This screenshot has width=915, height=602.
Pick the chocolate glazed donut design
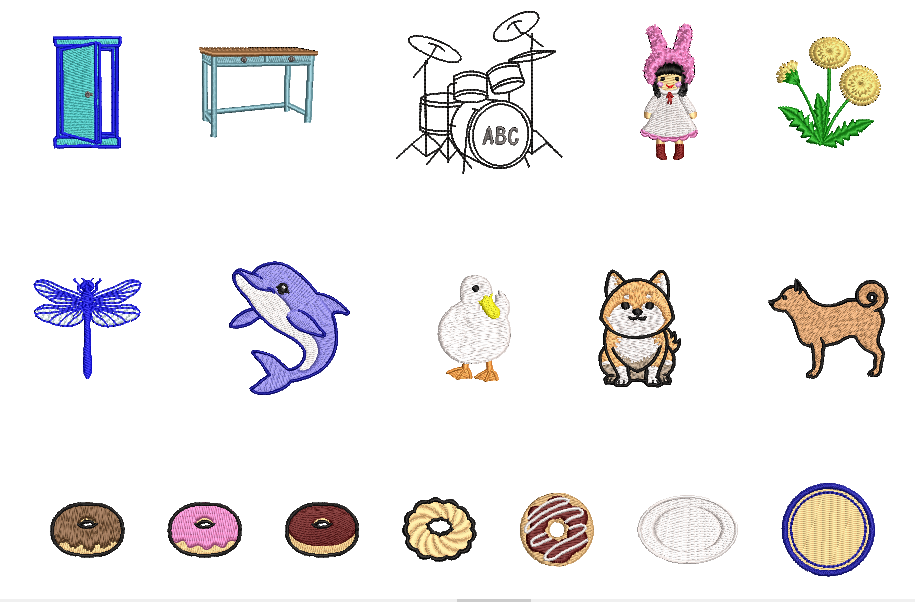pos(87,527)
